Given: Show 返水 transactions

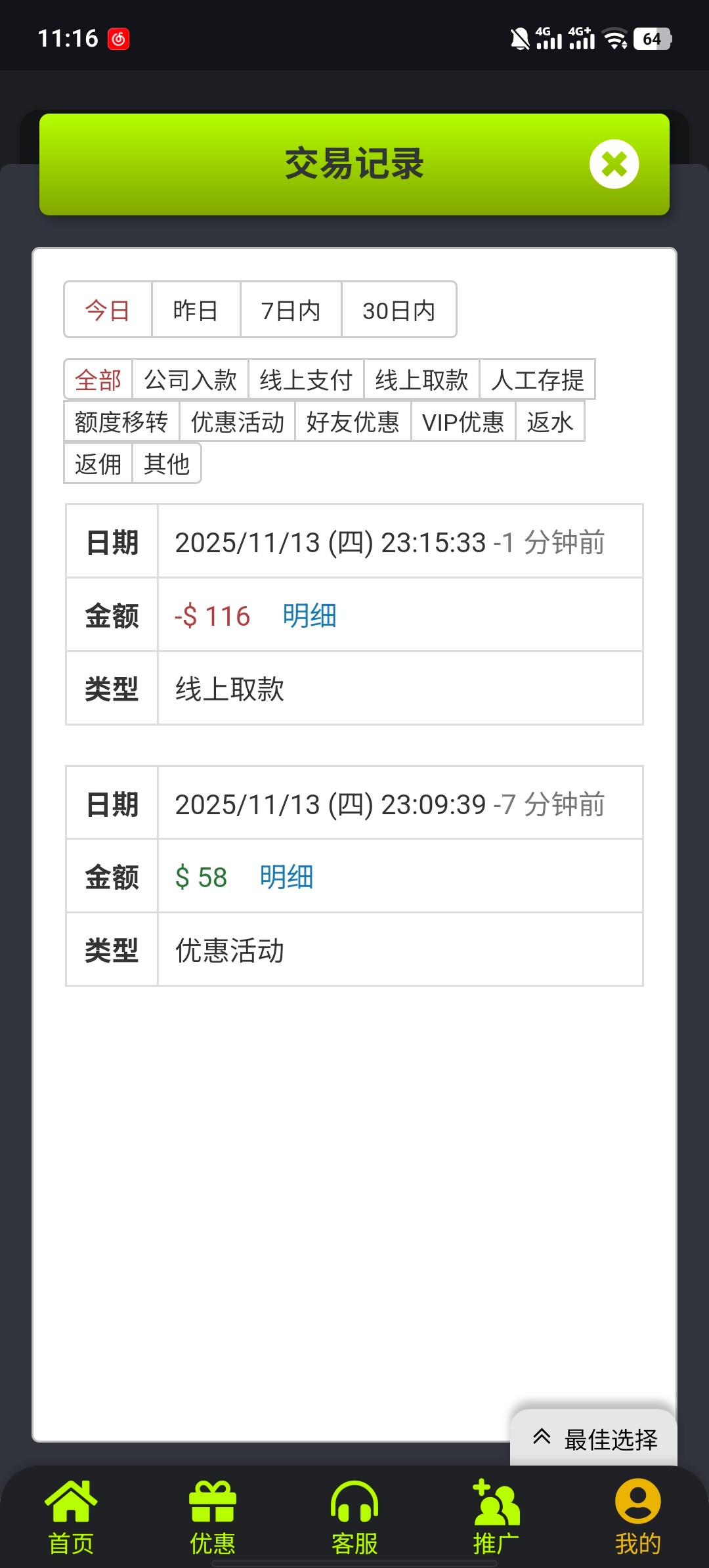Looking at the screenshot, I should pos(549,422).
